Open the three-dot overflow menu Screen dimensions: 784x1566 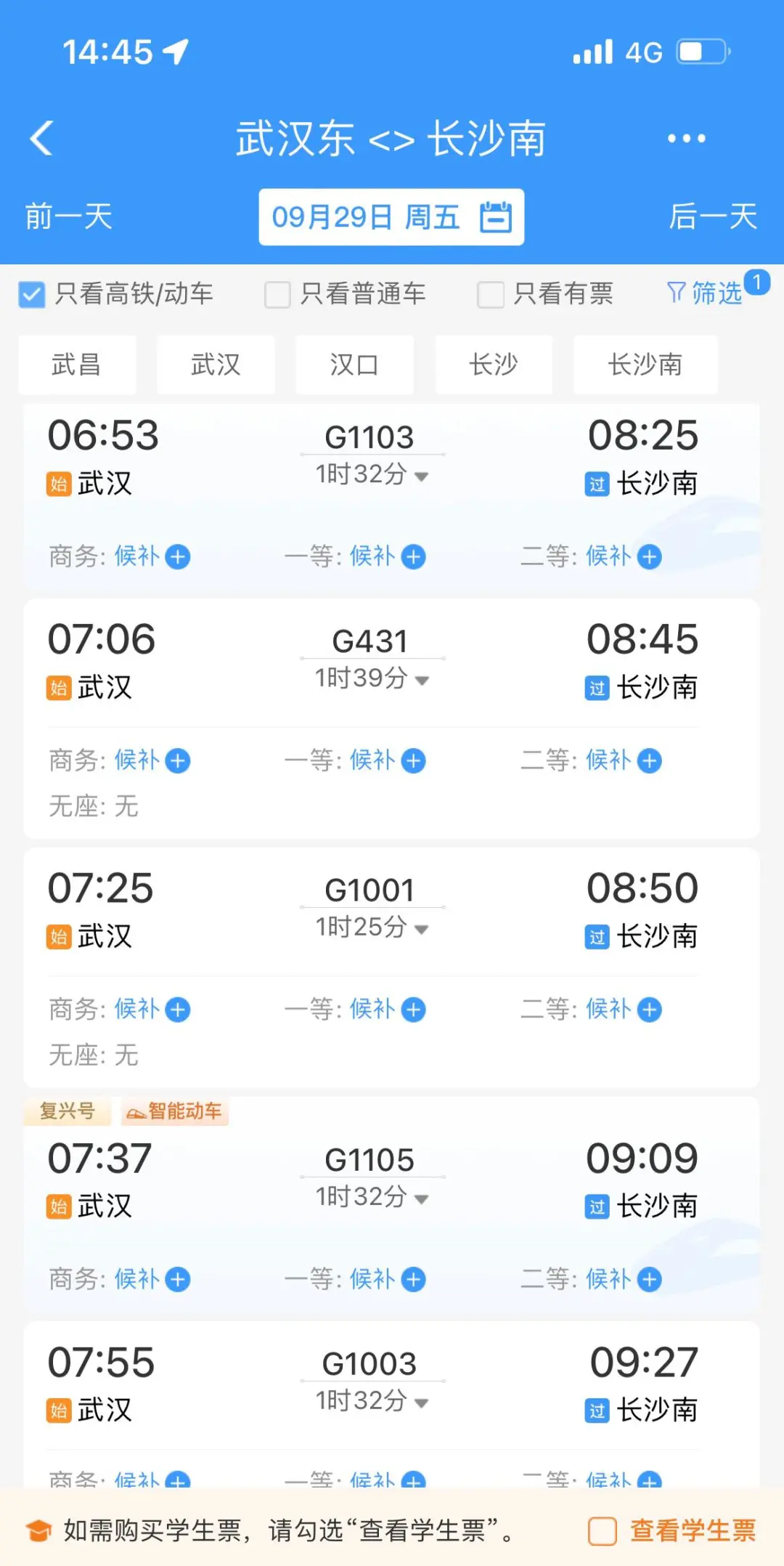coord(686,138)
